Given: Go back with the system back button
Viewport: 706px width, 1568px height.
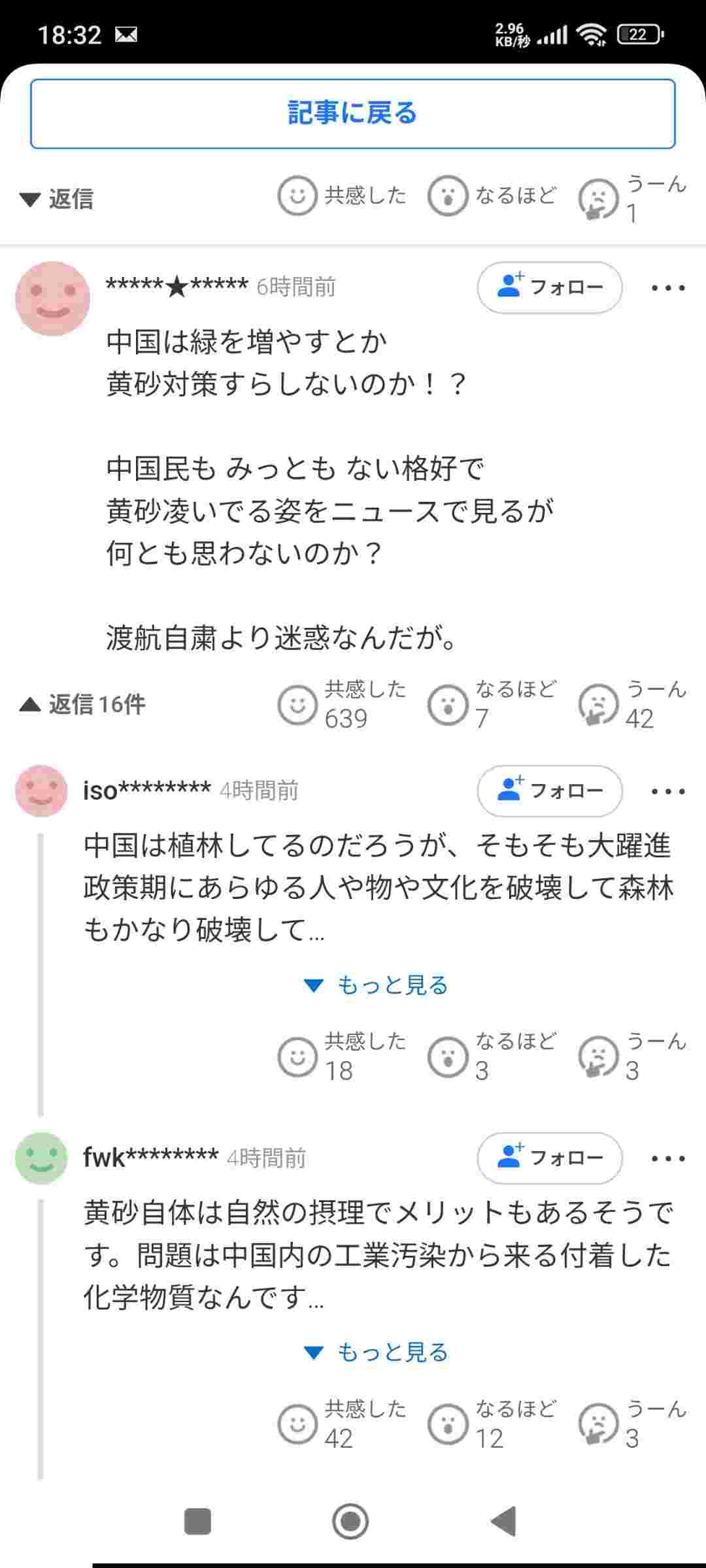Looking at the screenshot, I should pyautogui.click(x=504, y=1521).
